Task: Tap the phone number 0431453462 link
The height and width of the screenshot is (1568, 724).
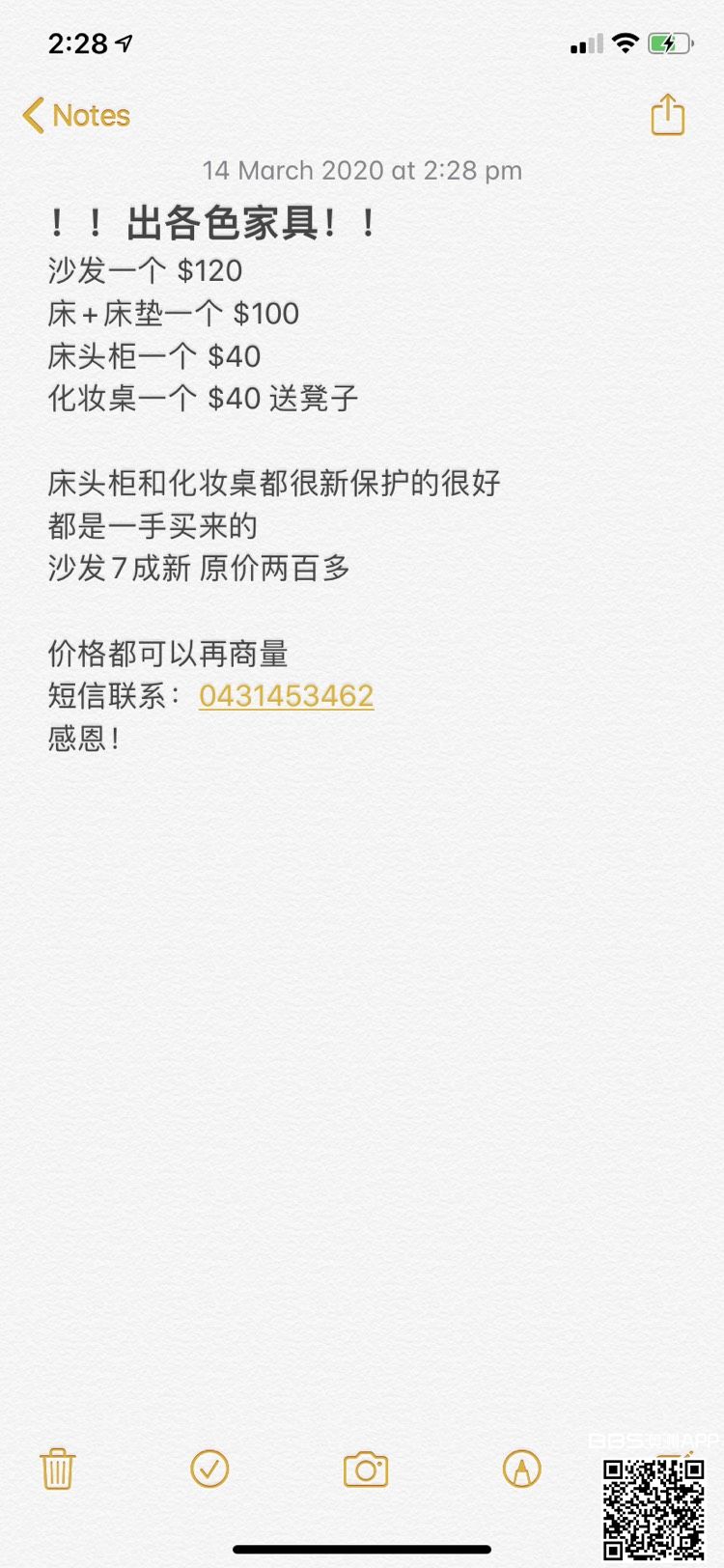Action: (286, 696)
